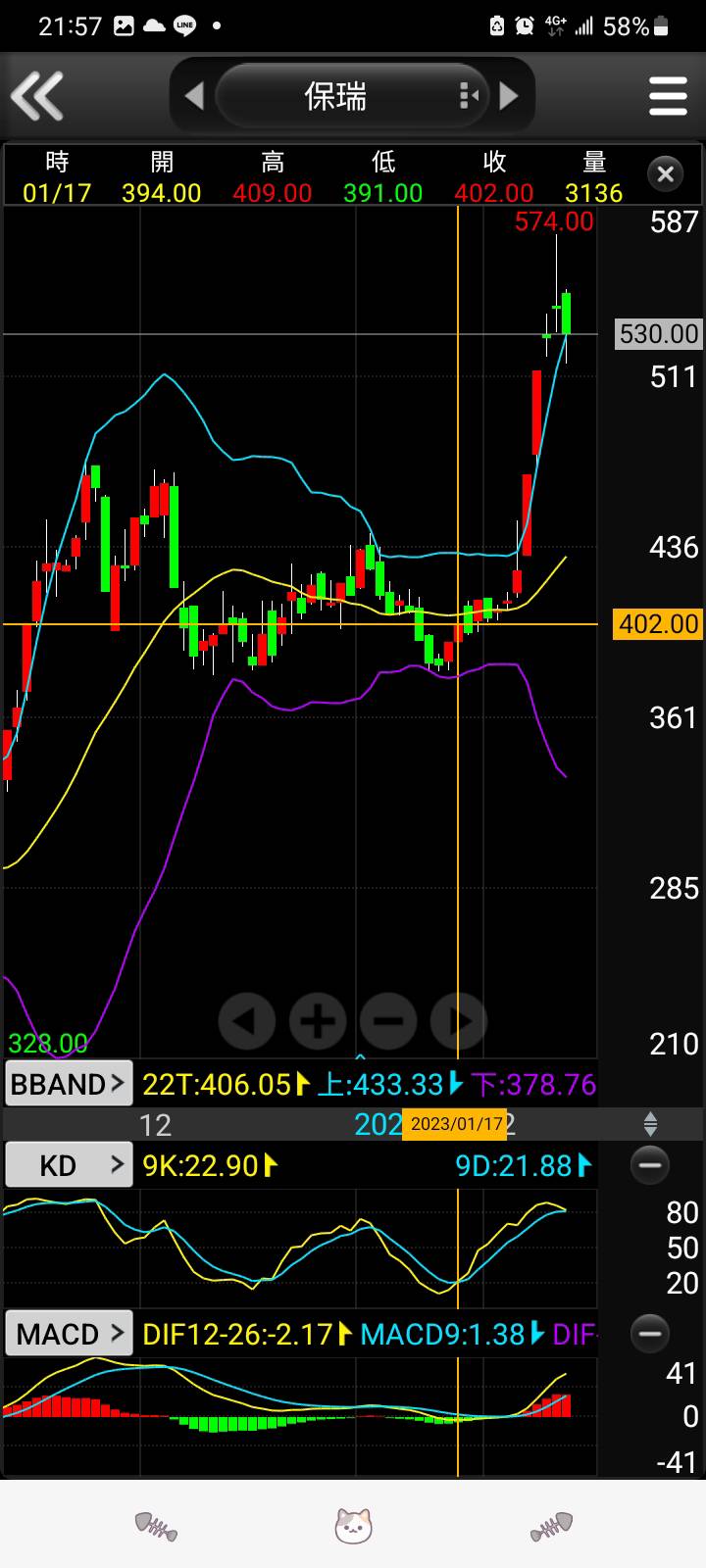Open the cat icon in bottom bar
706x1568 pixels.
353,1526
